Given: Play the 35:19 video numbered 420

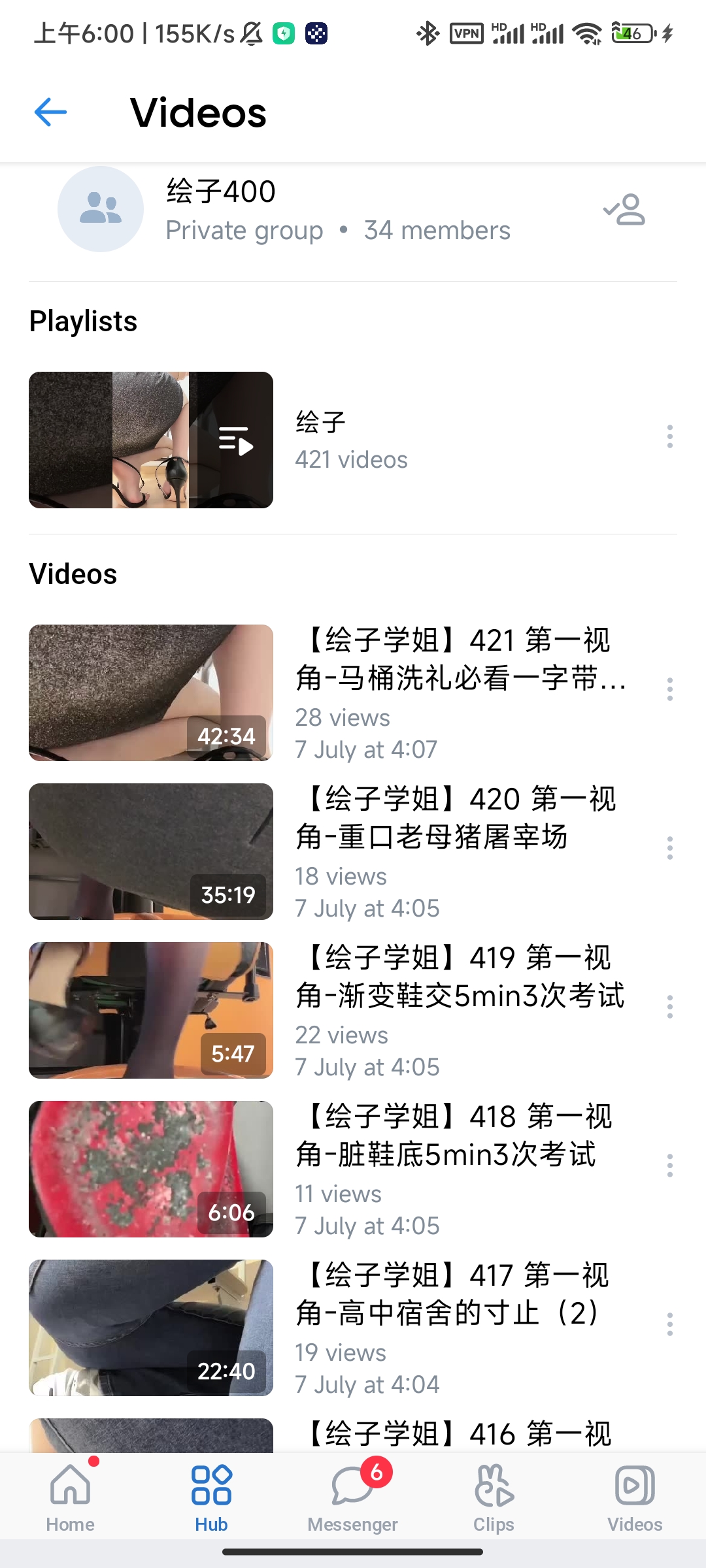Looking at the screenshot, I should 151,851.
